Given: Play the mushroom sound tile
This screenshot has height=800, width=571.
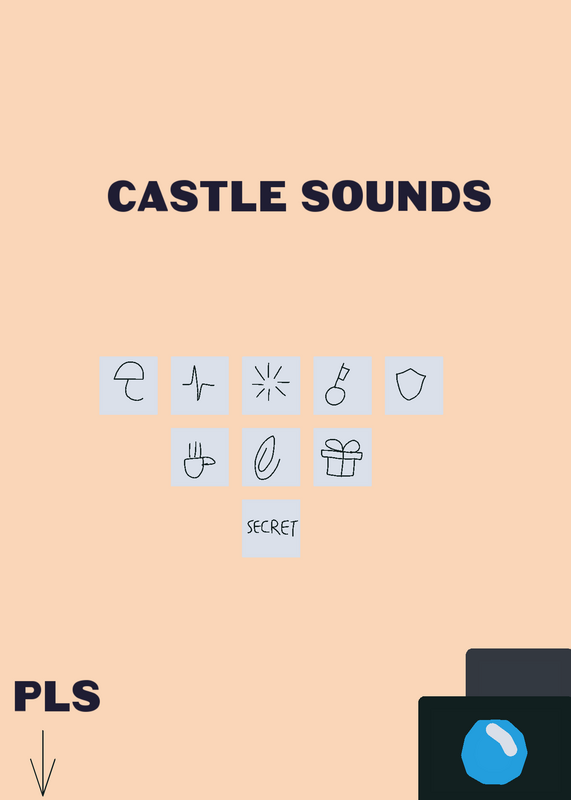Looking at the screenshot, I should [129, 385].
